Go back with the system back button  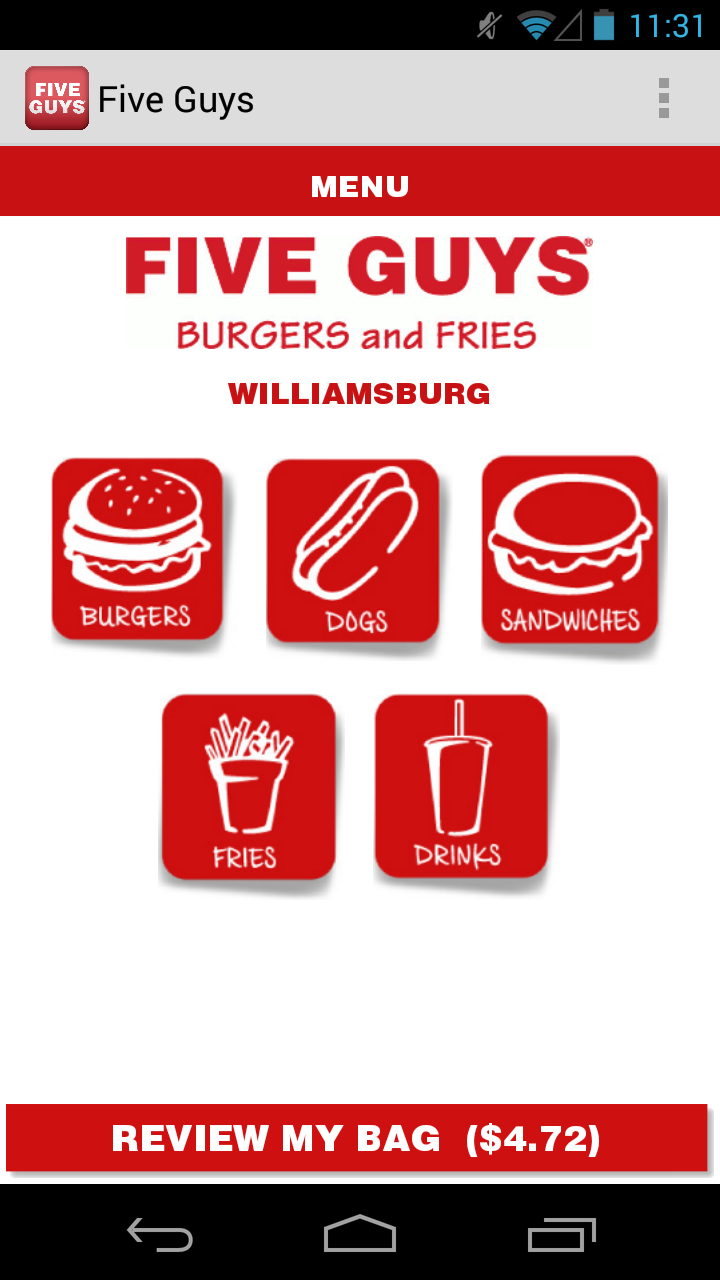tap(160, 1235)
